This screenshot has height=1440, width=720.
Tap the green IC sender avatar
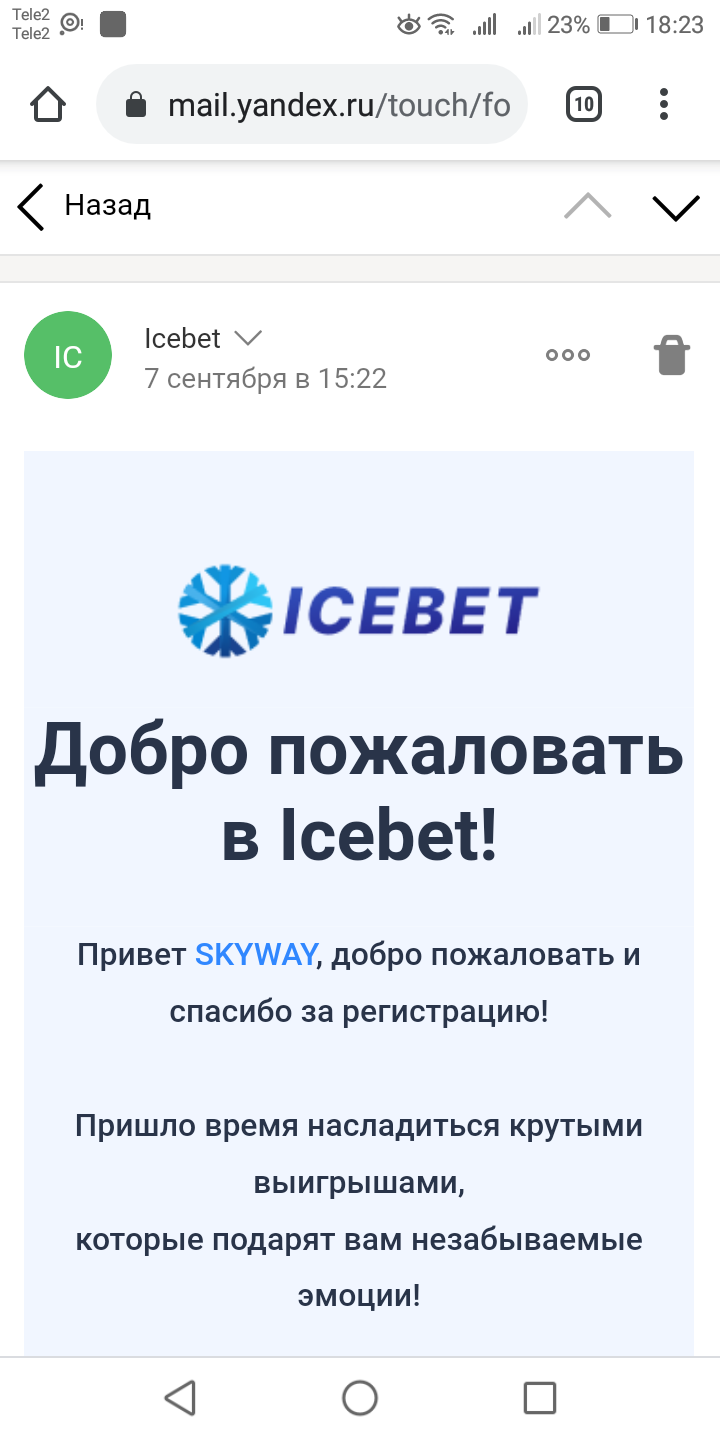click(68, 355)
